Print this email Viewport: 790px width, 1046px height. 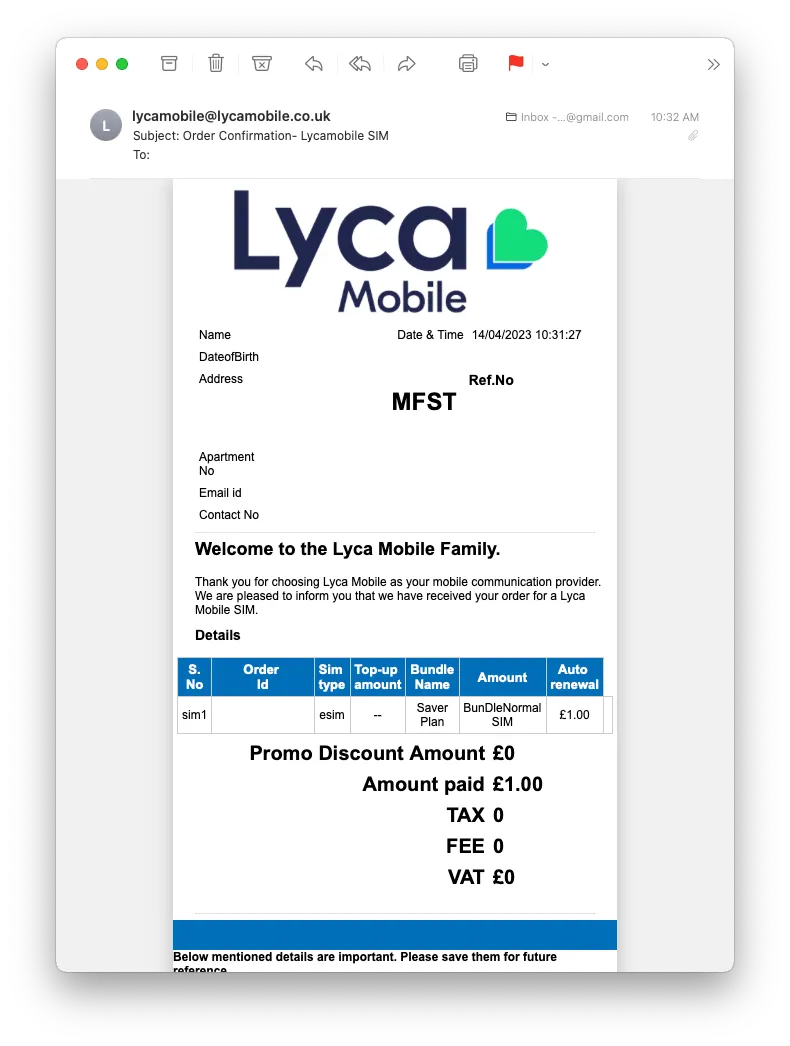468,64
